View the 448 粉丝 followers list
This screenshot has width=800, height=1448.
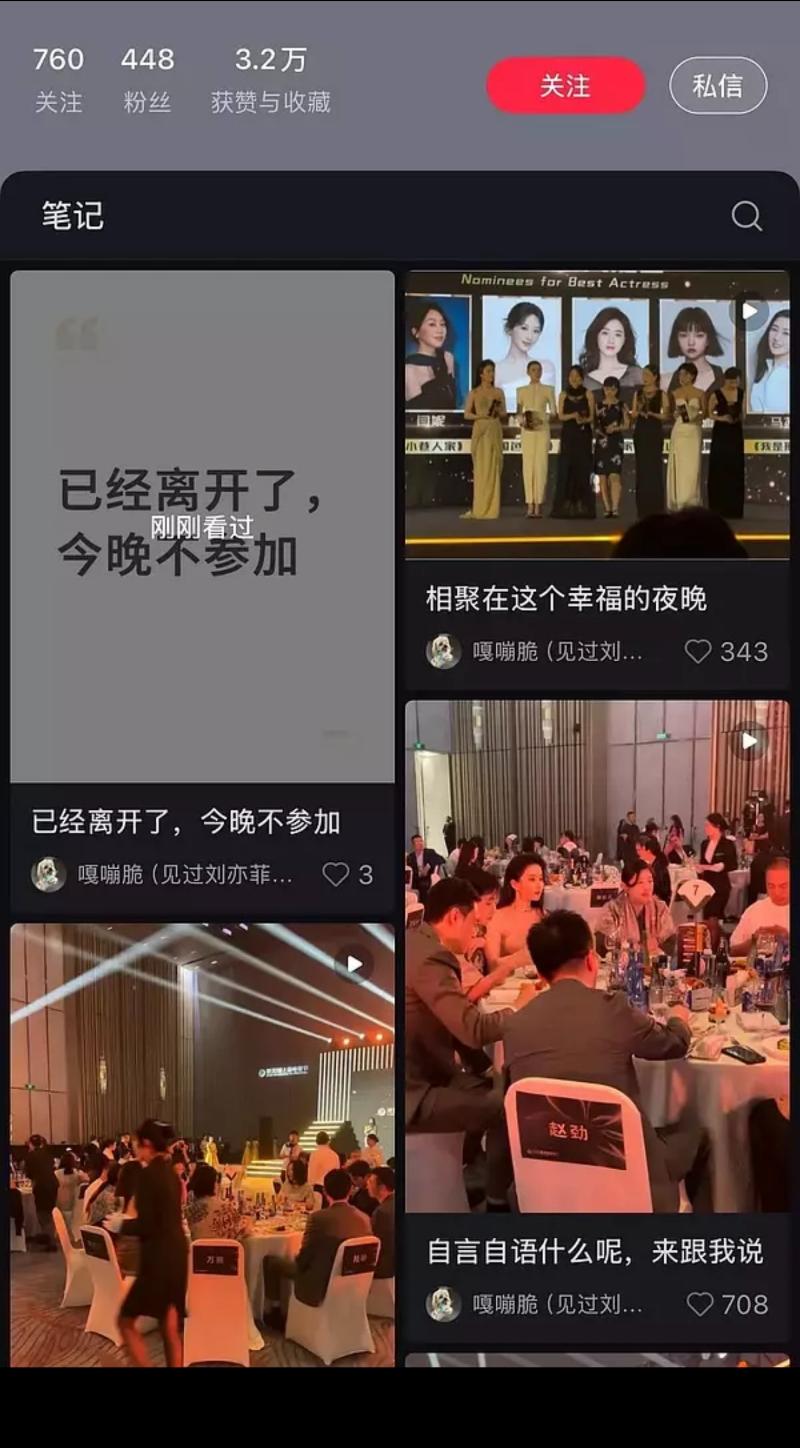coord(147,79)
